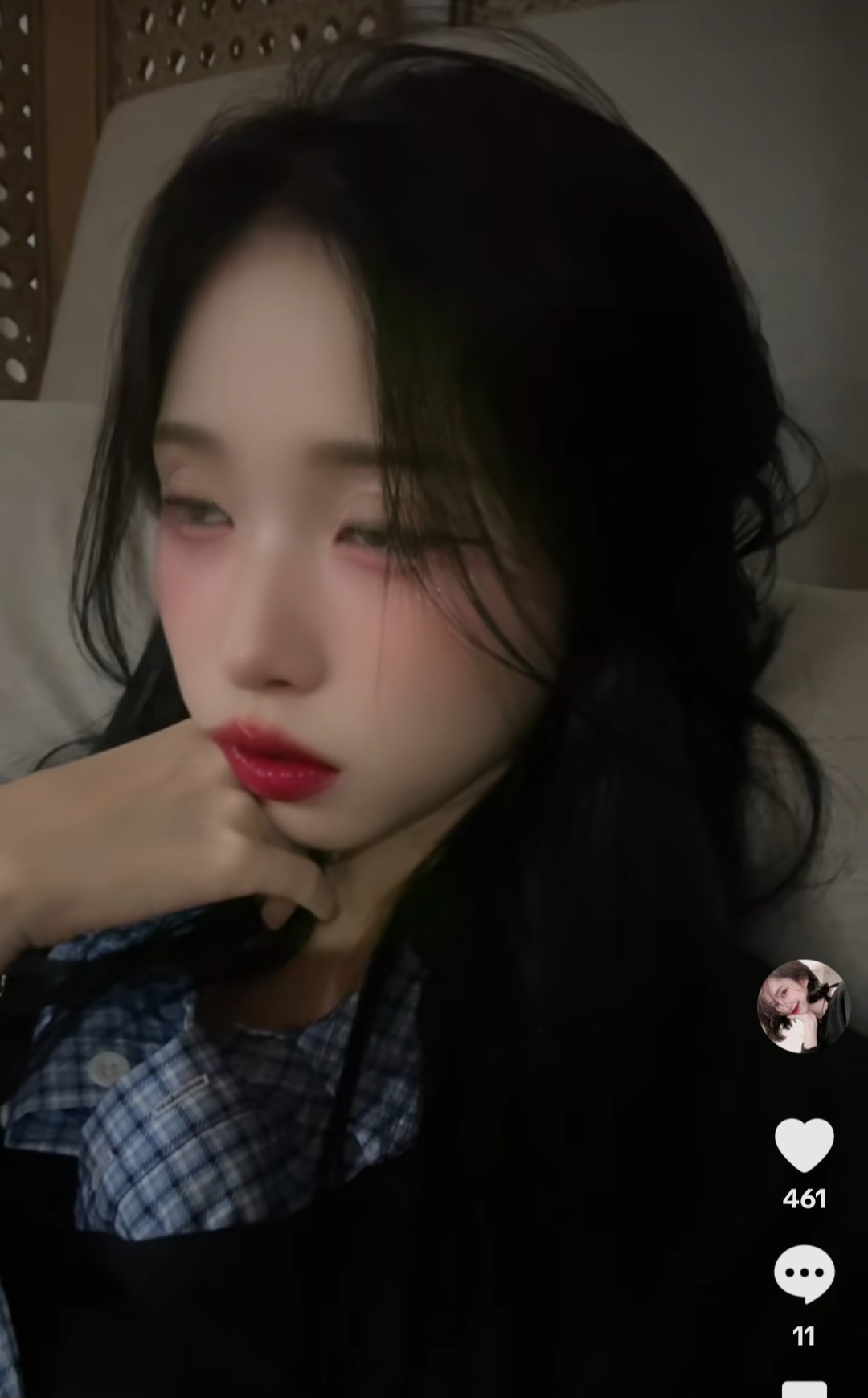Open the creator's profile avatar
The image size is (868, 1398).
click(803, 1006)
